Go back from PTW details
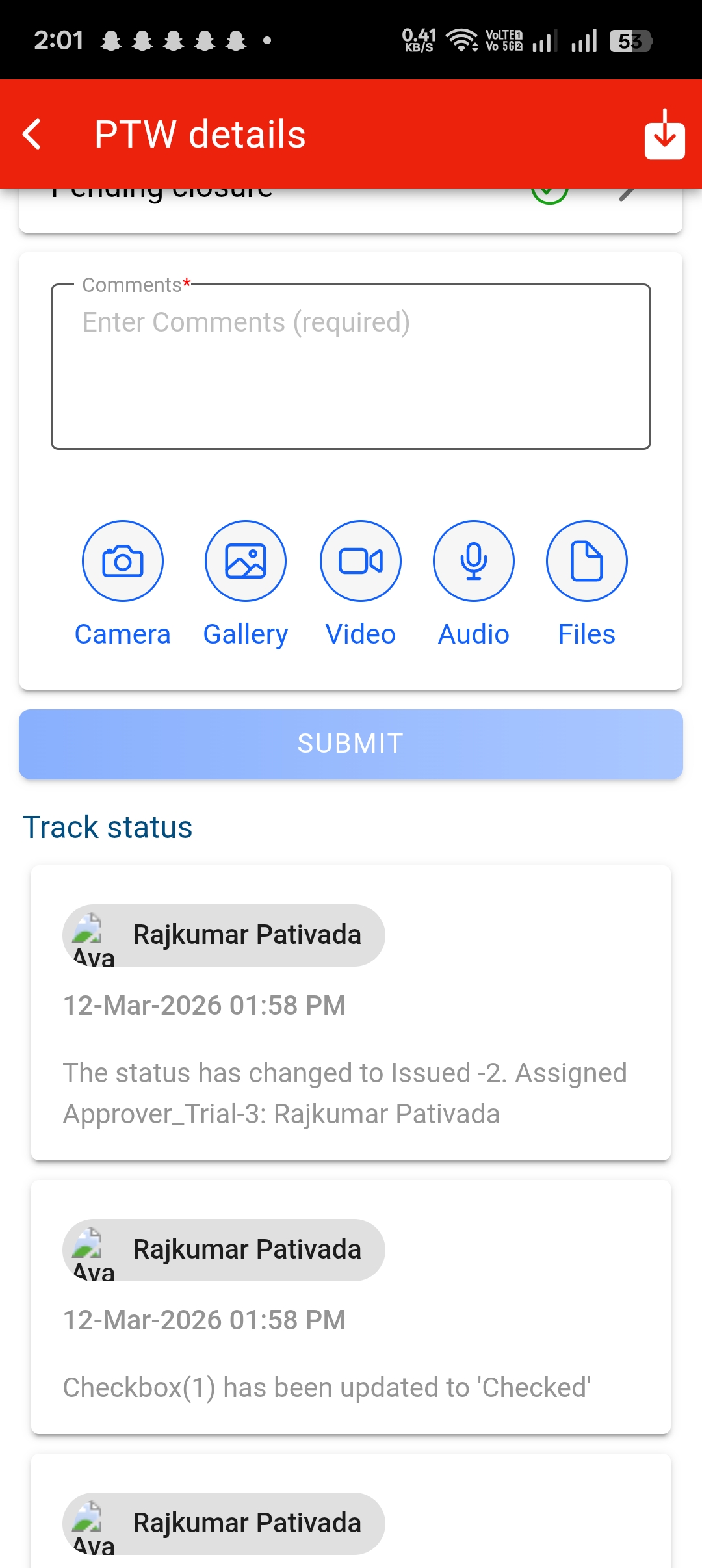The width and height of the screenshot is (702, 1568). [x=32, y=135]
